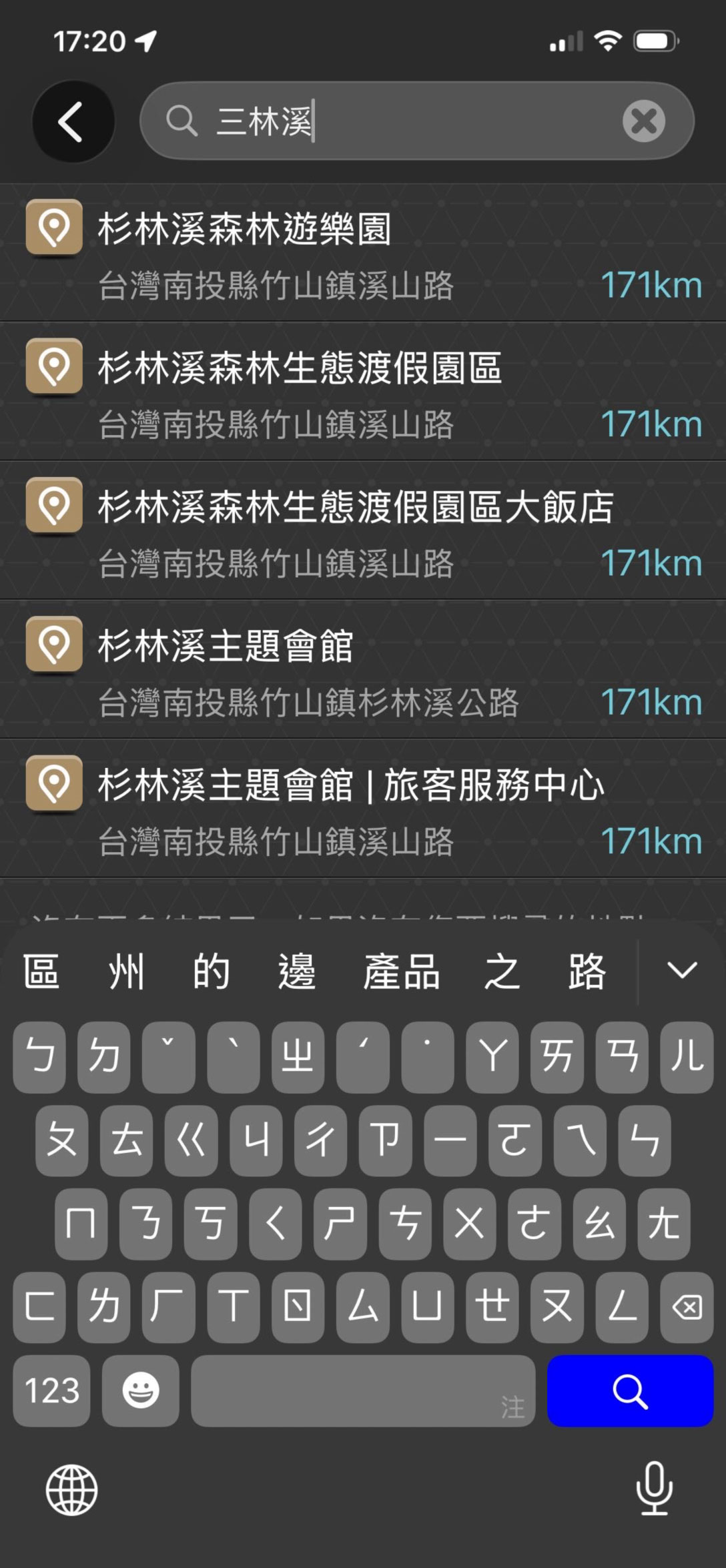Screen dimensions: 726x1568
Task: Tap the search field containing 三林溪
Action: pyautogui.click(x=400, y=121)
